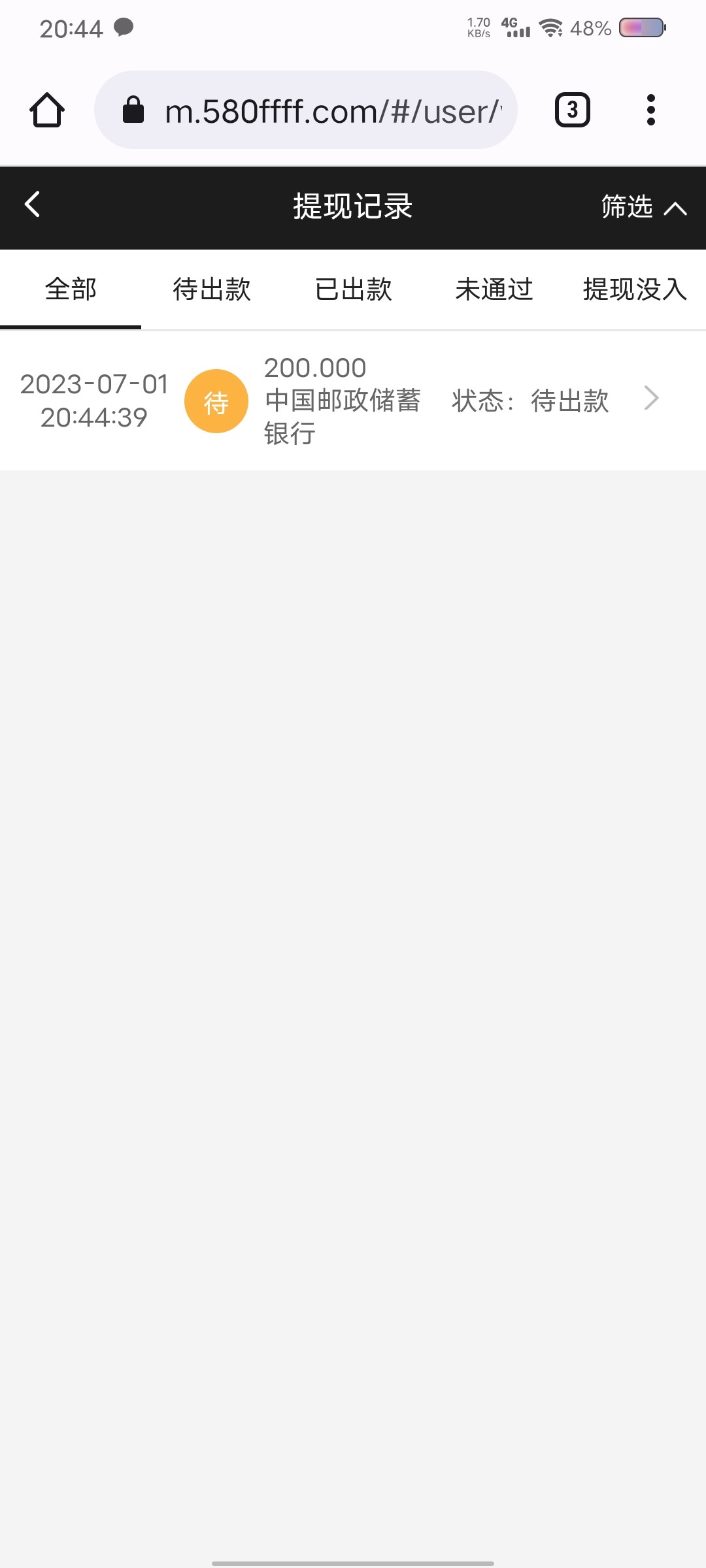This screenshot has width=706, height=1568.
Task: Select the 已出款 tab
Action: (353, 289)
